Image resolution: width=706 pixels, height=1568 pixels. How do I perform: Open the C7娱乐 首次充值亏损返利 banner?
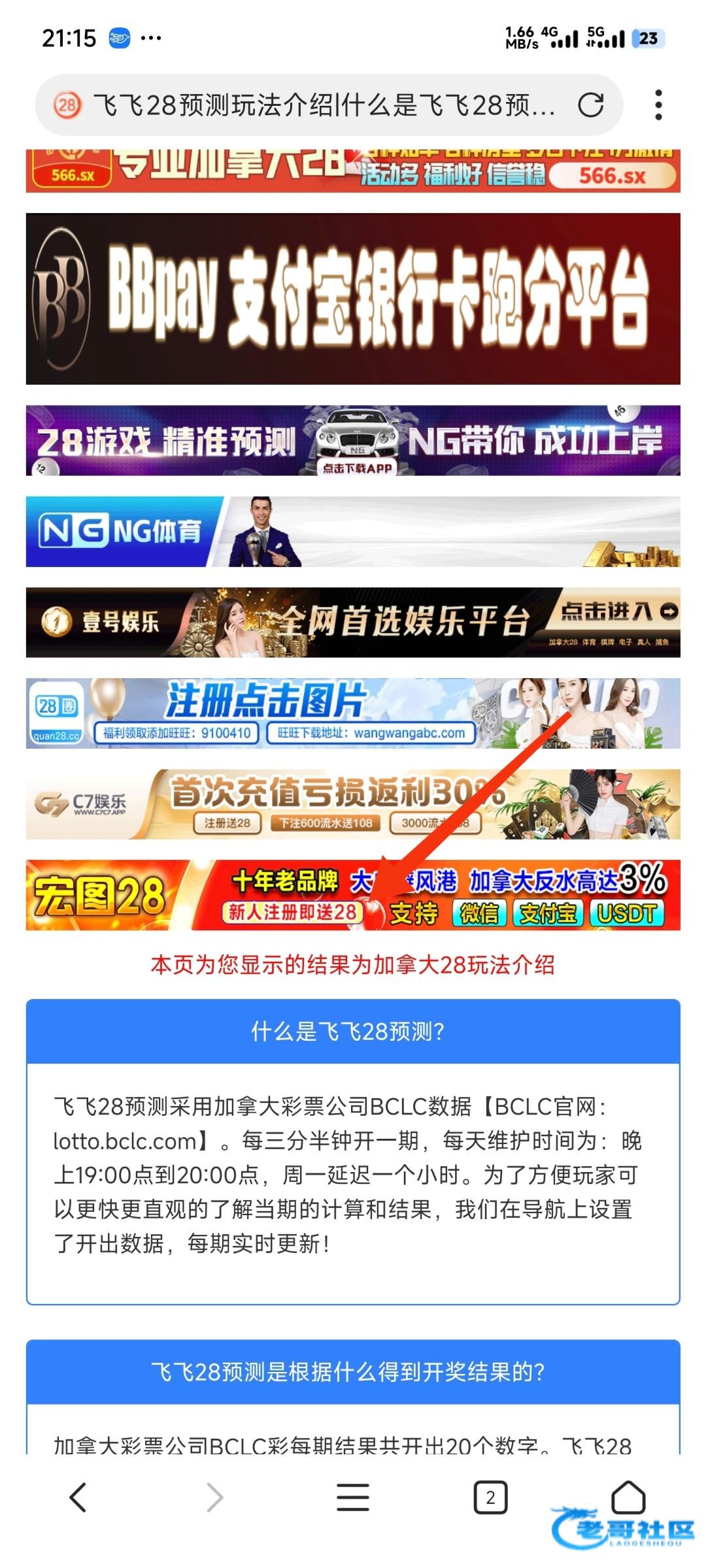pos(353,804)
